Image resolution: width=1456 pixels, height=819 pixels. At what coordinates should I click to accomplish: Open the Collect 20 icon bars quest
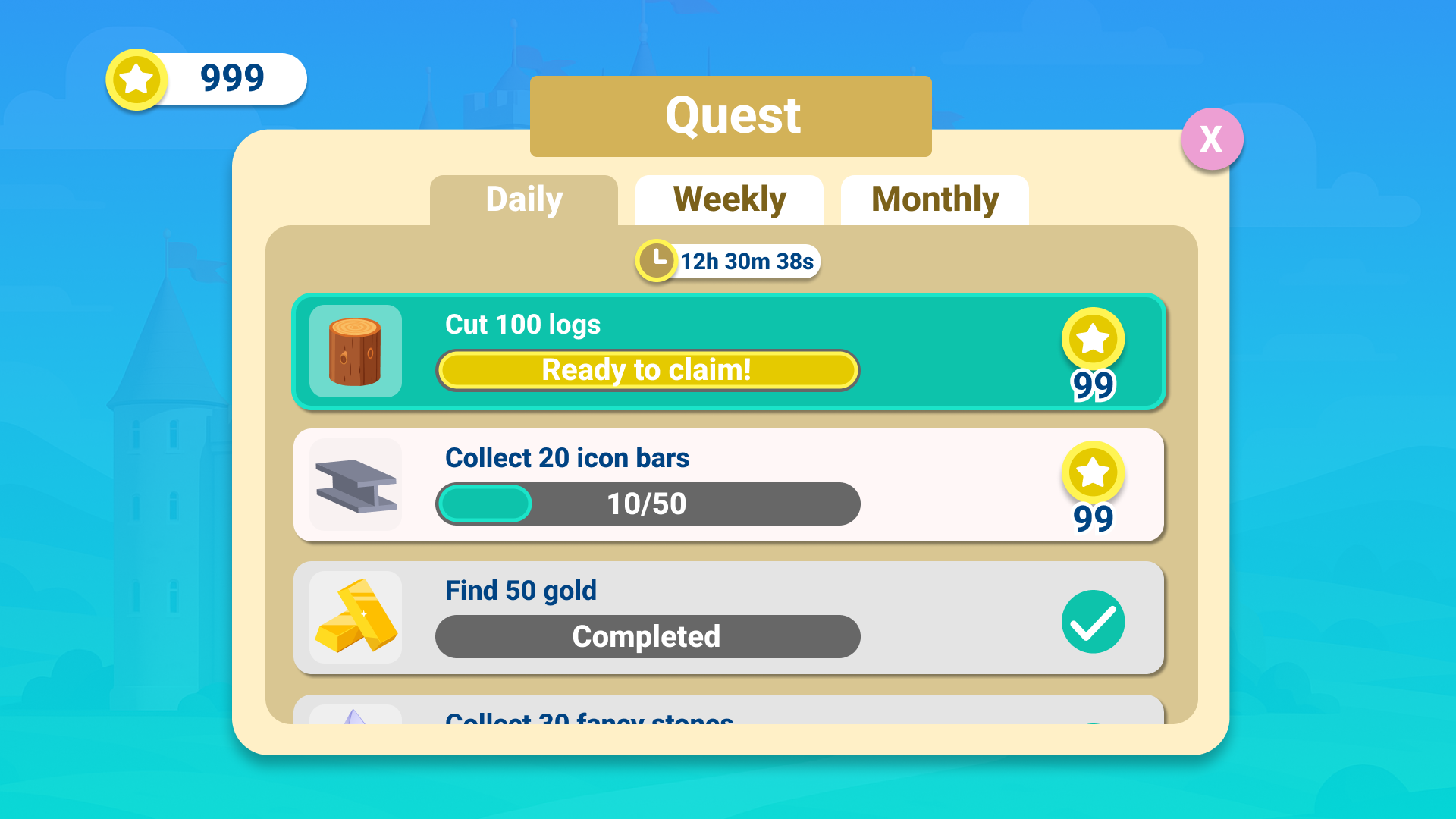(x=729, y=485)
